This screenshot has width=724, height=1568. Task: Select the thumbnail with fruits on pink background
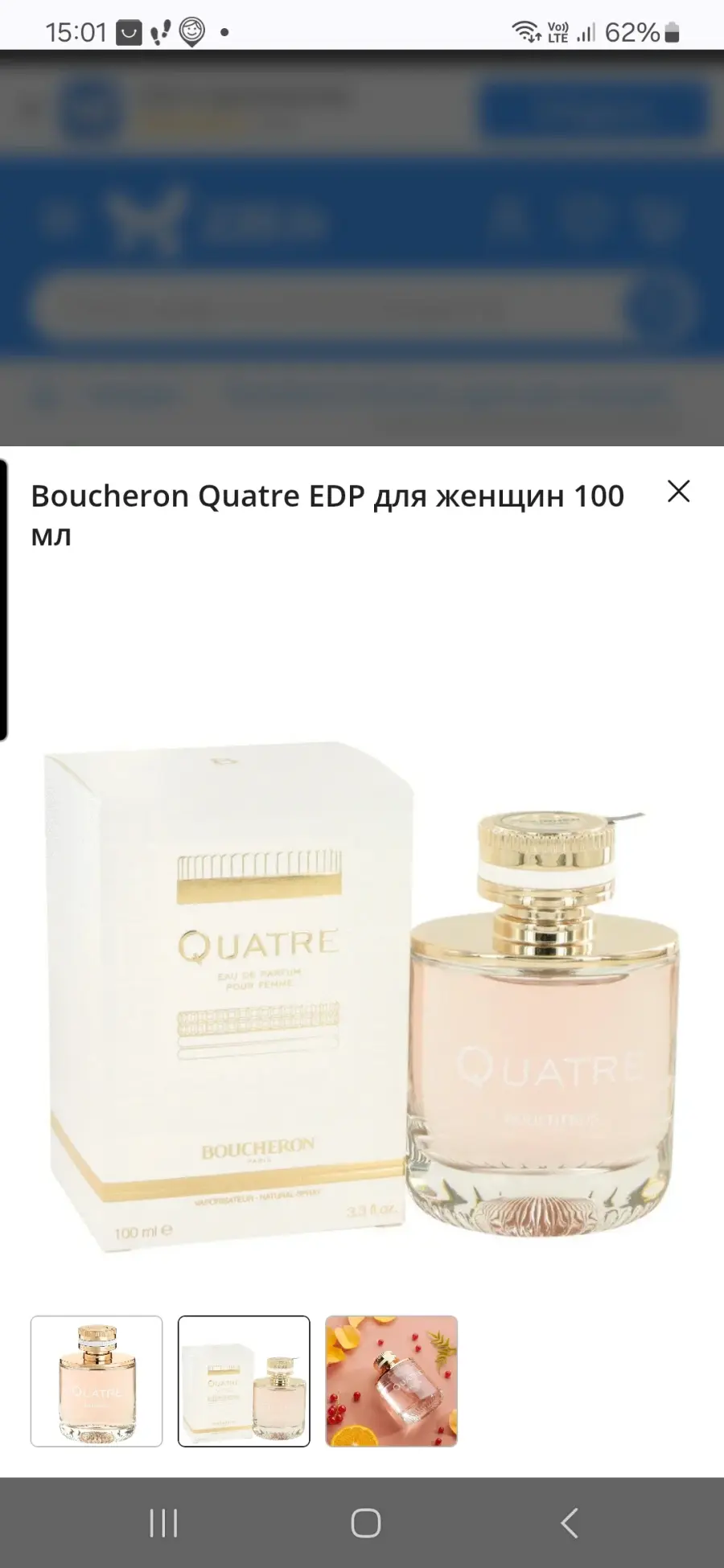pyautogui.click(x=391, y=1381)
